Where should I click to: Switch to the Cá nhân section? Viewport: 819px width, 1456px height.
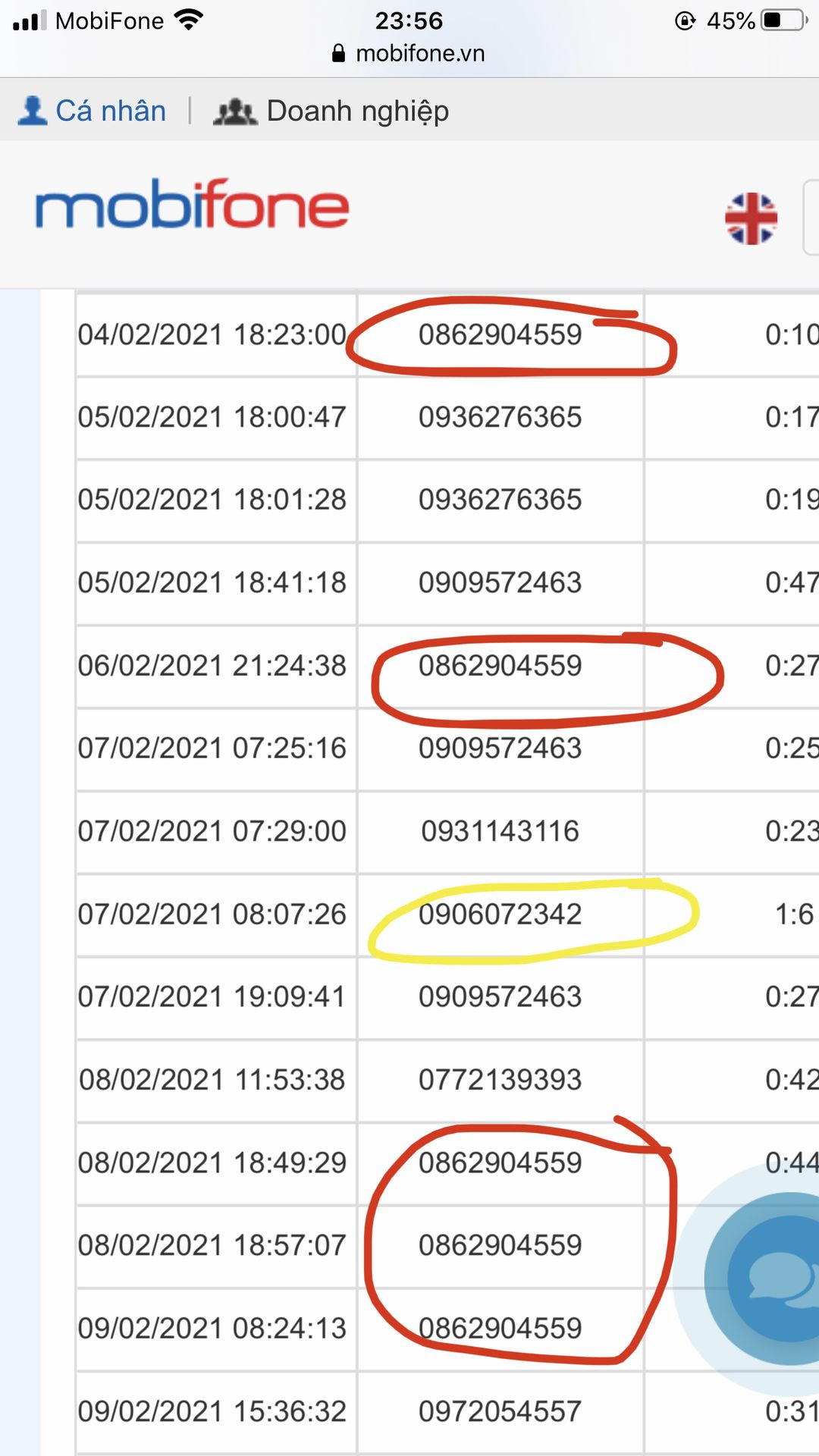tap(92, 111)
